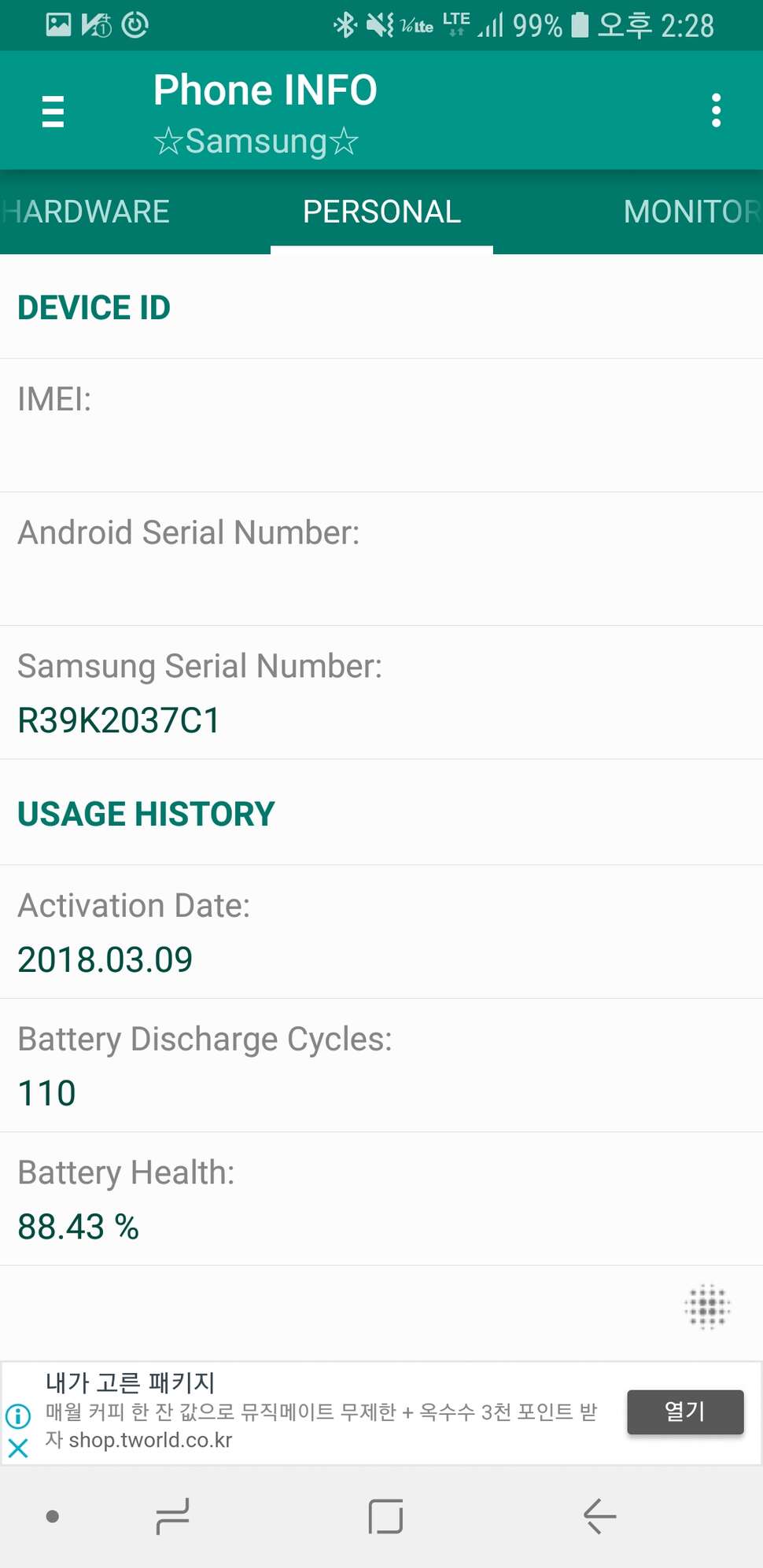
Task: Switch to the HARDWARE tab
Action: (85, 212)
